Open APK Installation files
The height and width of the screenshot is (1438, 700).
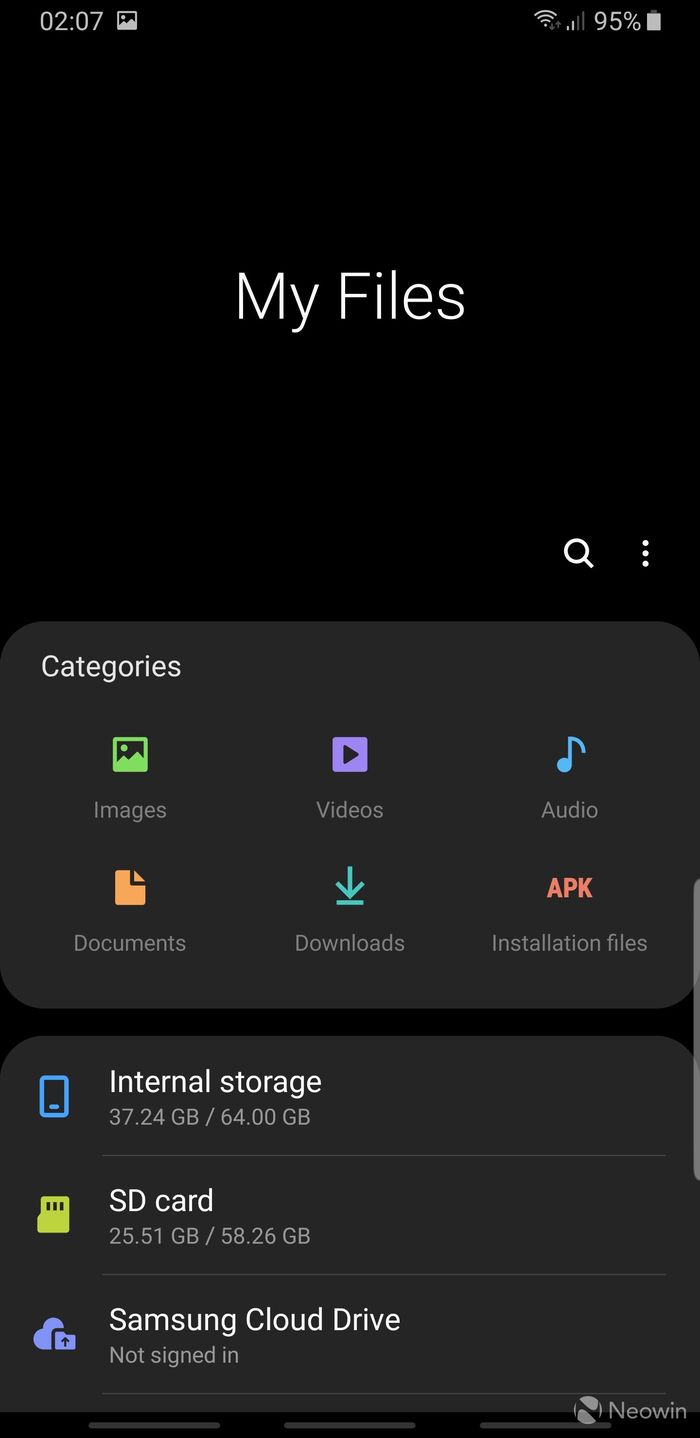pyautogui.click(x=570, y=909)
